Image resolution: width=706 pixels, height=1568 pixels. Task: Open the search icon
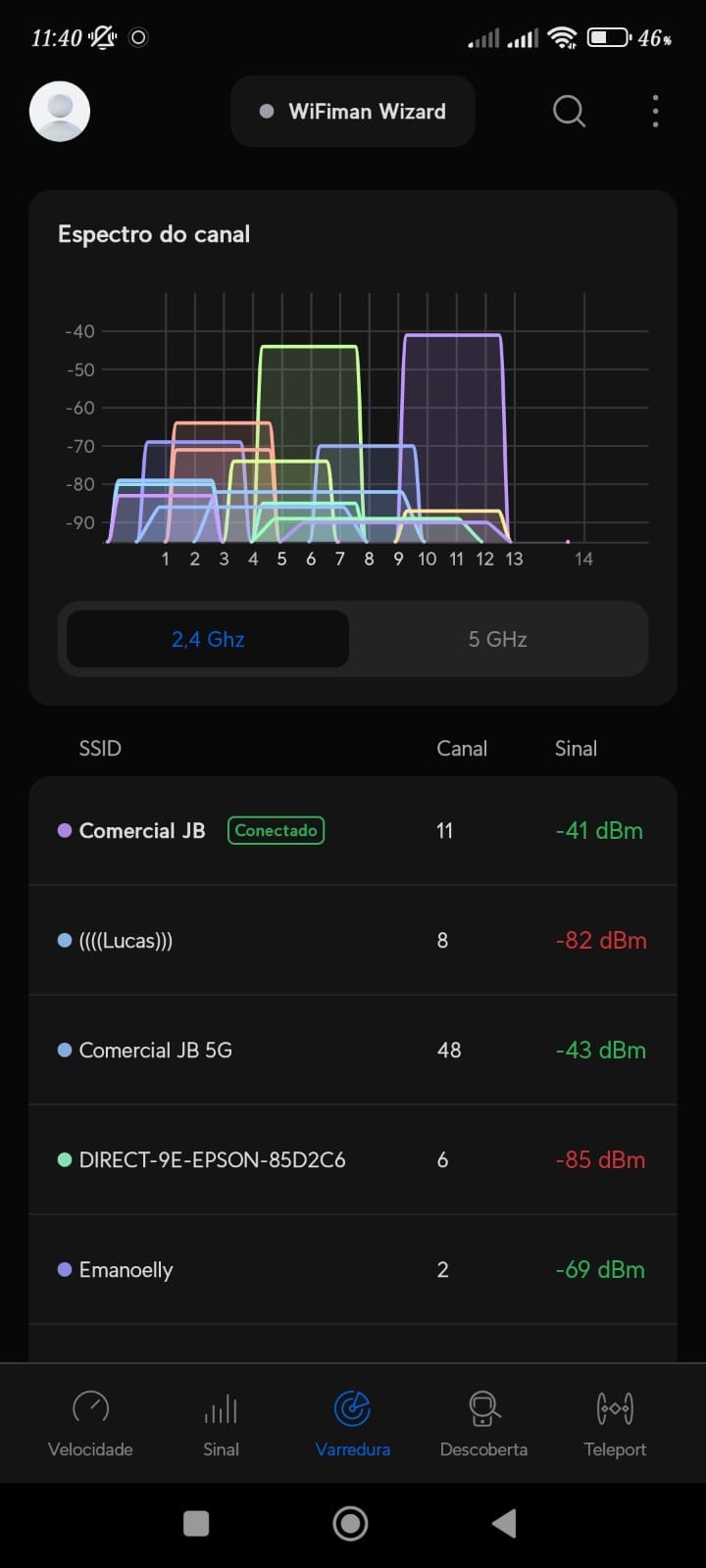tap(569, 112)
